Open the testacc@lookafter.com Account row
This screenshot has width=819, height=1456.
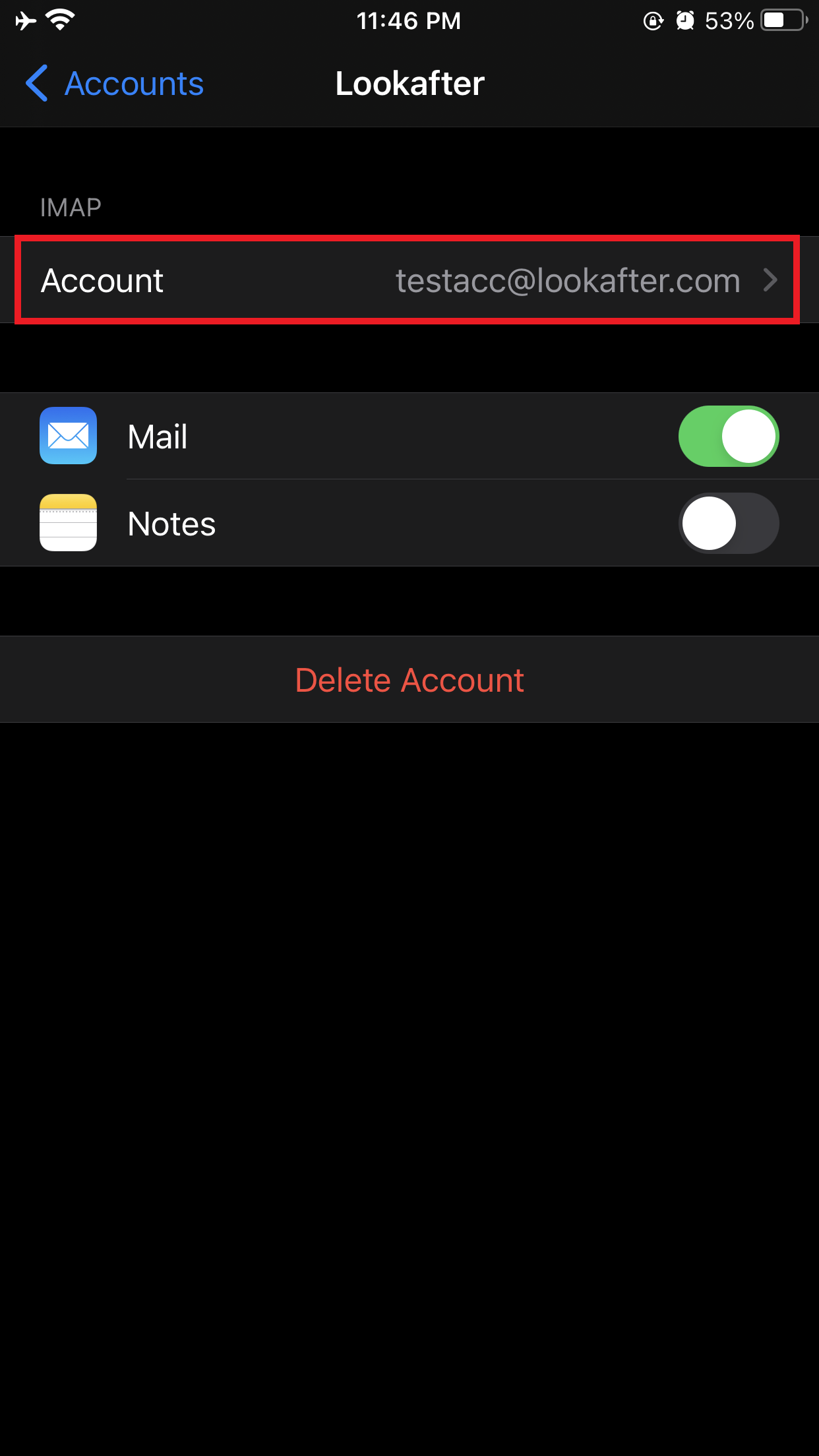coord(409,281)
